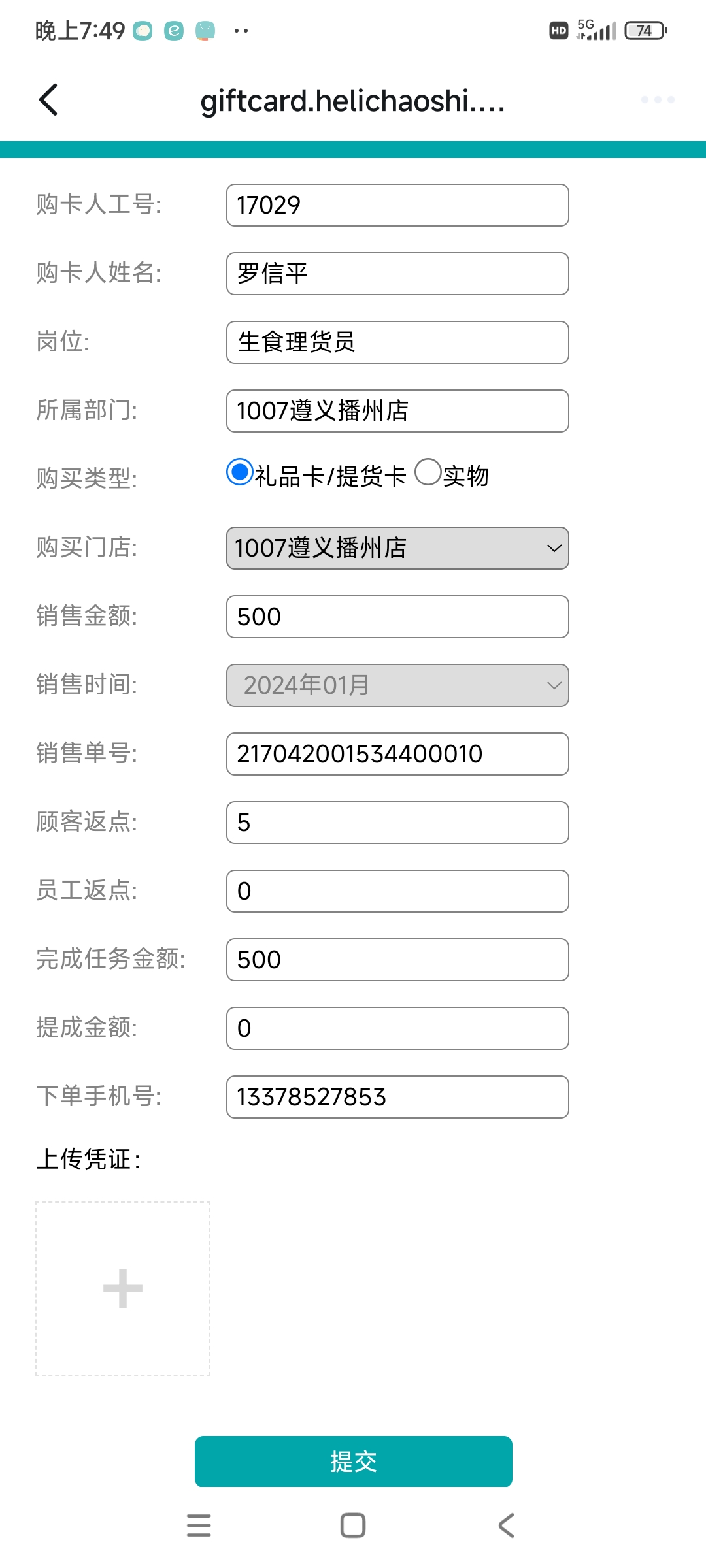Edit the 顾客返点 value

coord(397,823)
